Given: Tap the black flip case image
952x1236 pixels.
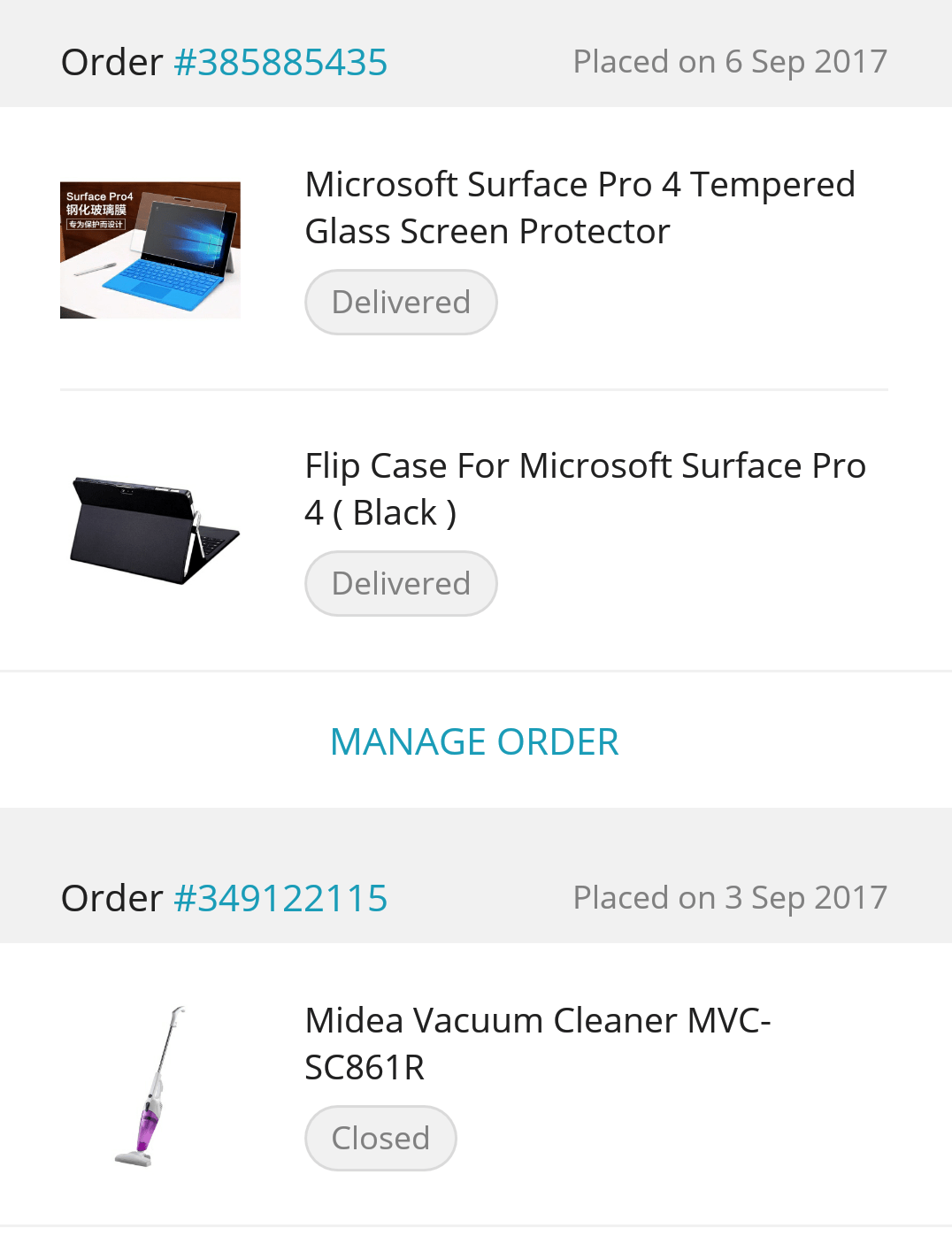Looking at the screenshot, I should point(153,530).
